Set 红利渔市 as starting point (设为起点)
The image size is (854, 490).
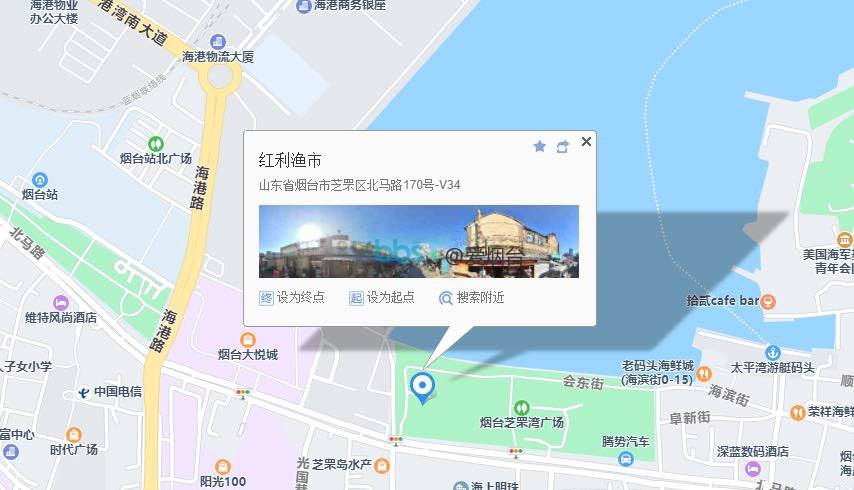tap(381, 298)
